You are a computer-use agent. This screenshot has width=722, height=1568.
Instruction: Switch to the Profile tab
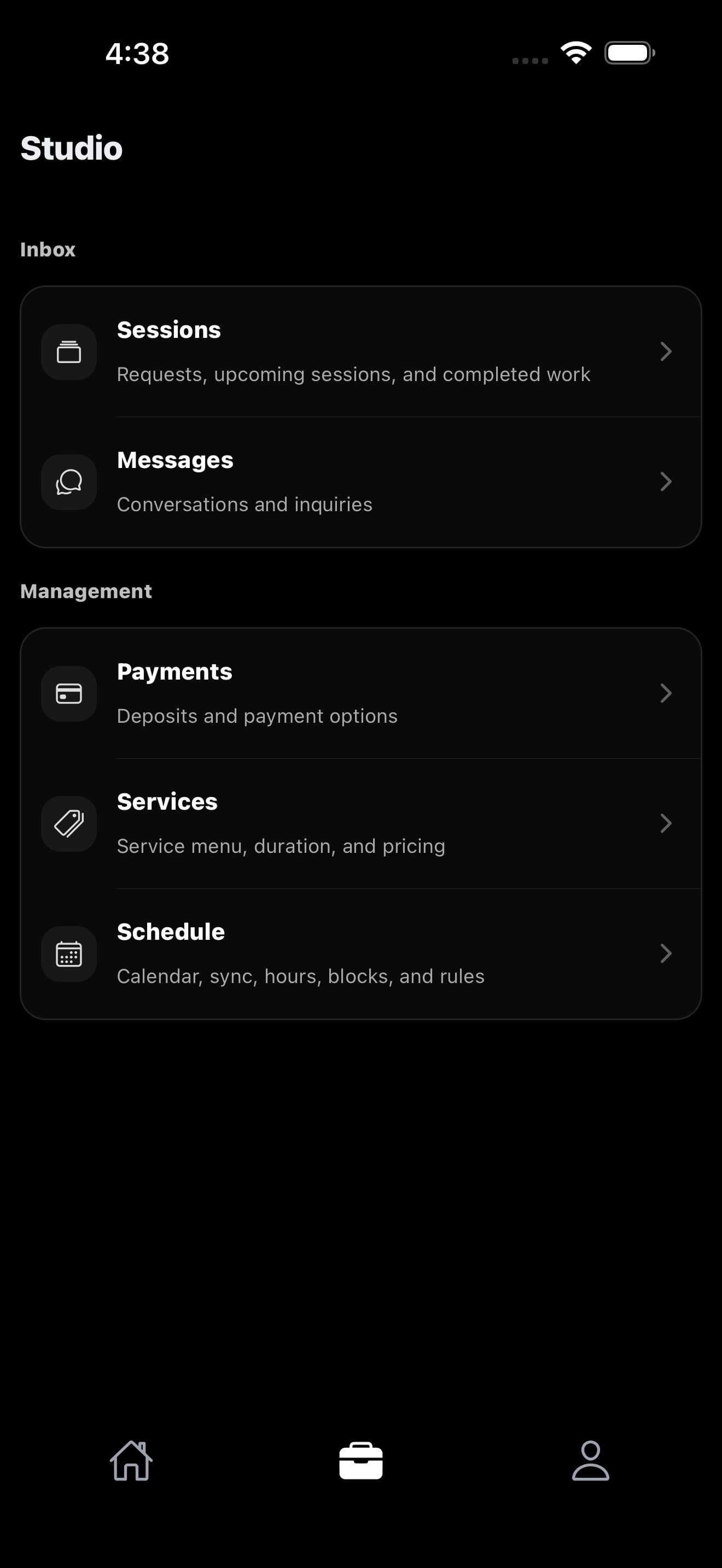click(x=591, y=1461)
